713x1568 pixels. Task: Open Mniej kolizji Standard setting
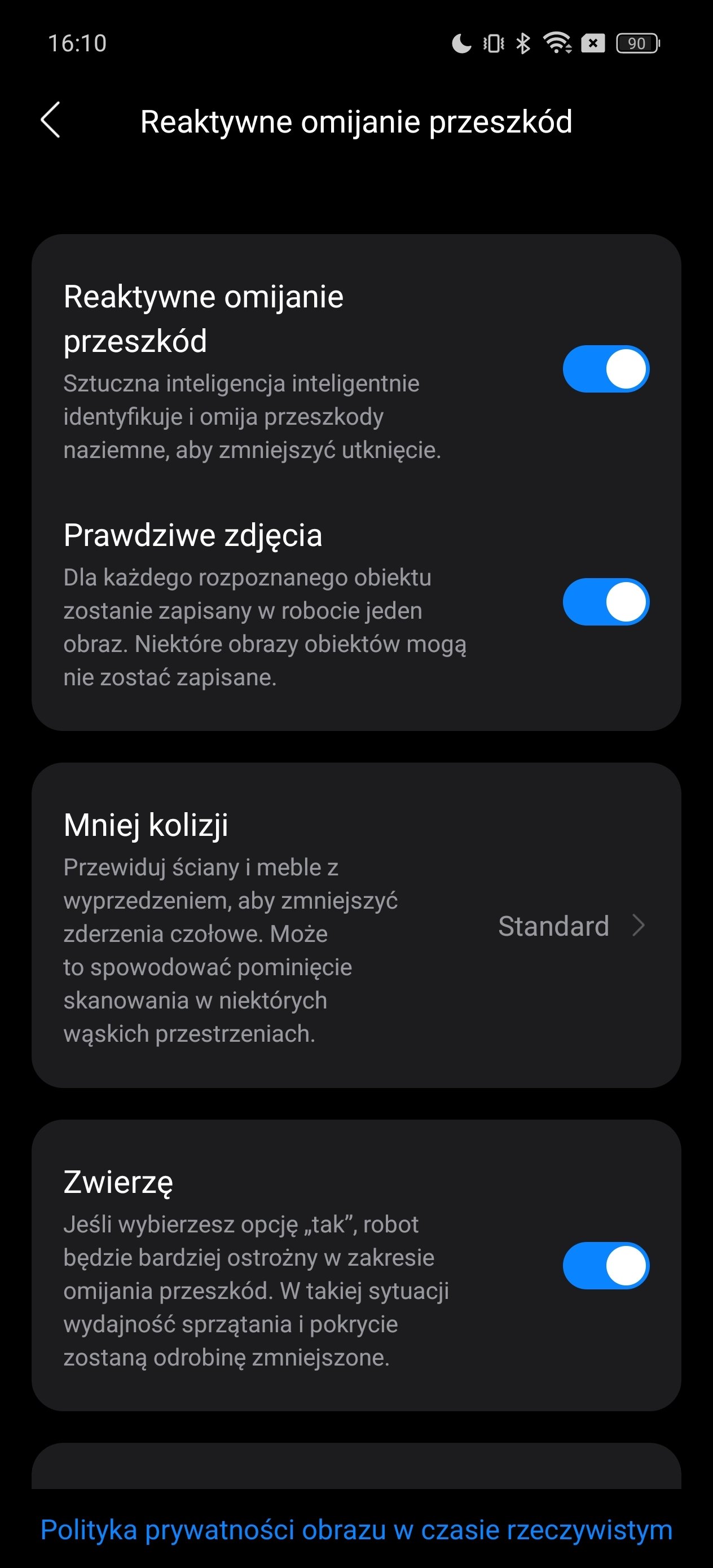(x=570, y=926)
